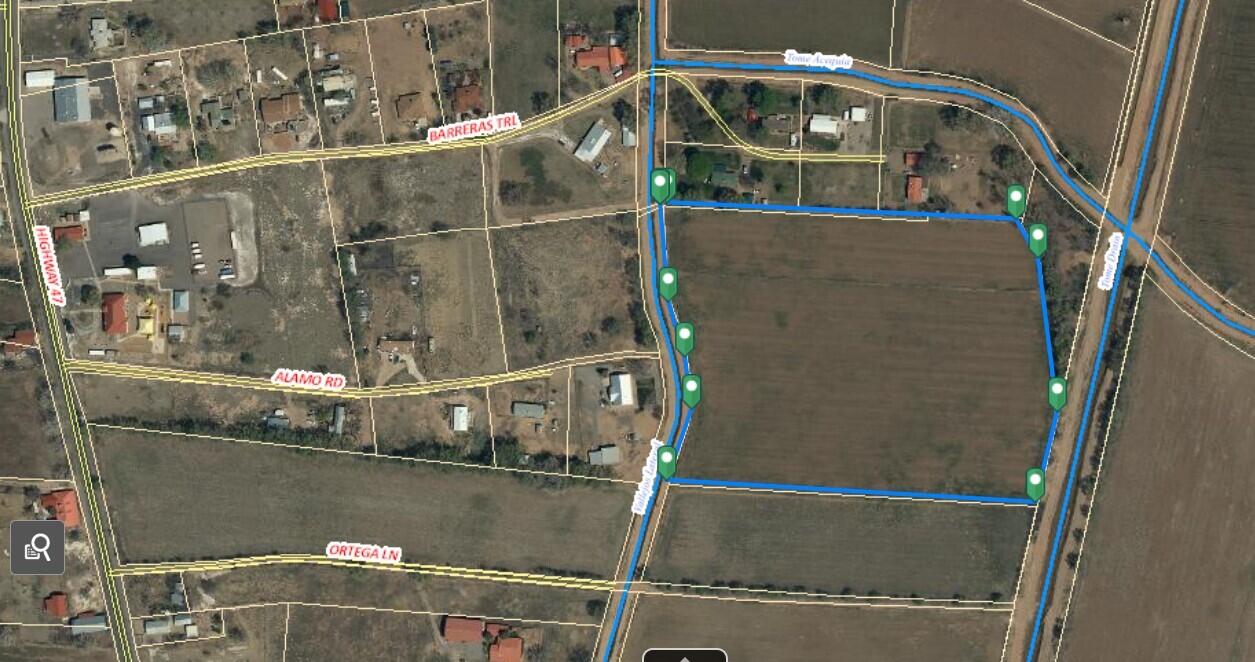Expand the bottom panel handle
1255x662 pixels.
(684, 655)
